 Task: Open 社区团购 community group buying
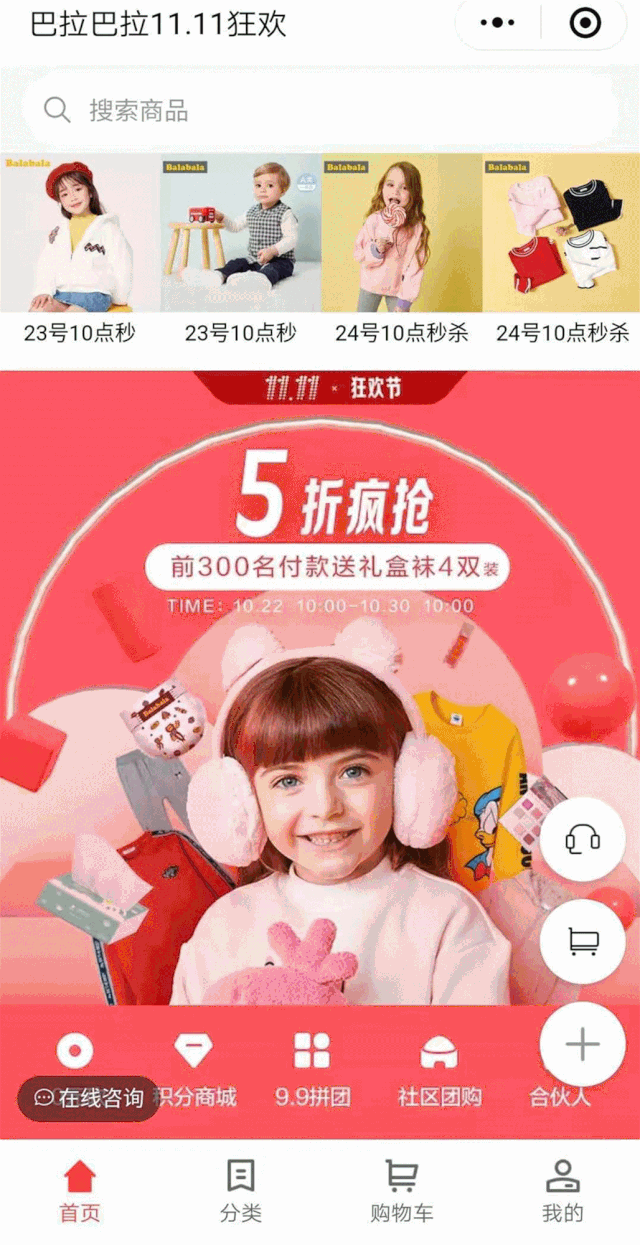click(x=439, y=1070)
